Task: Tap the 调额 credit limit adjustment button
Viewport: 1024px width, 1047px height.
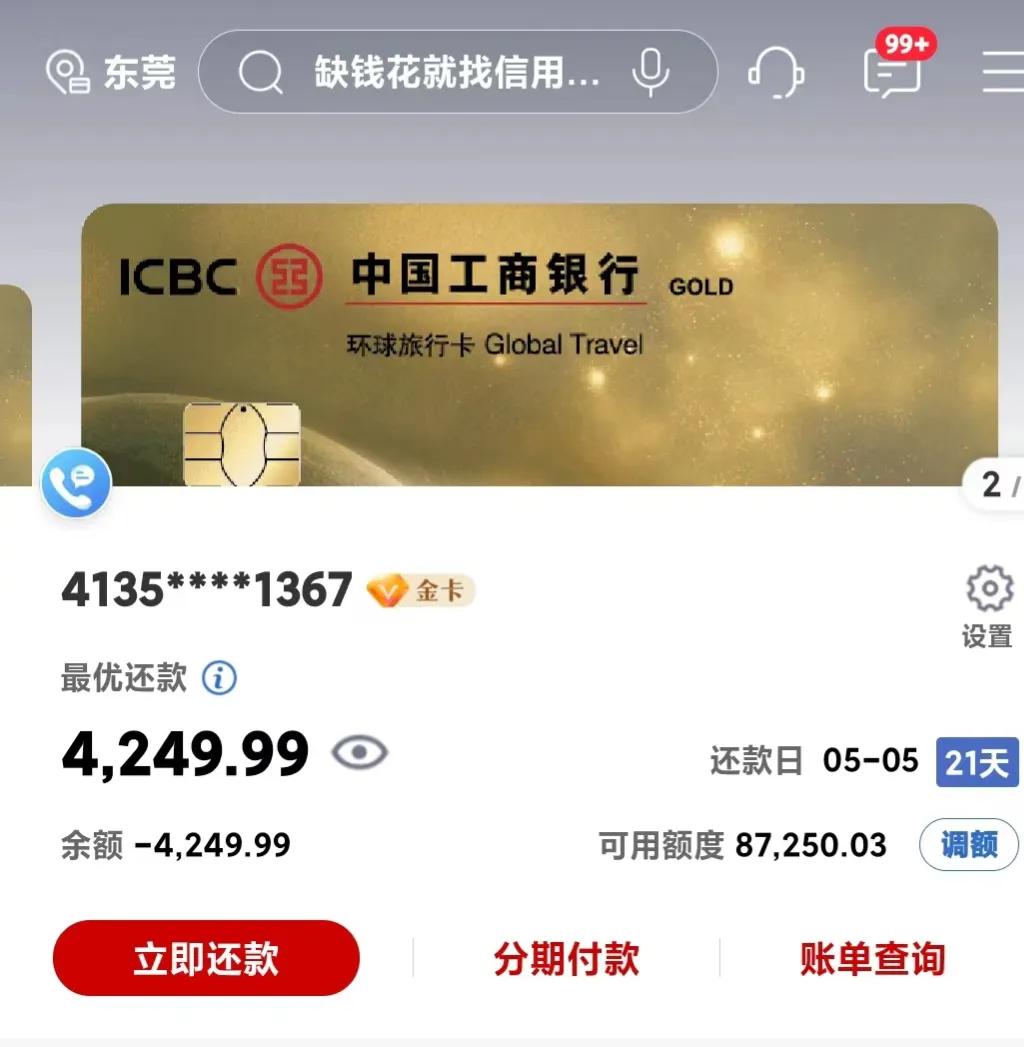Action: point(967,845)
